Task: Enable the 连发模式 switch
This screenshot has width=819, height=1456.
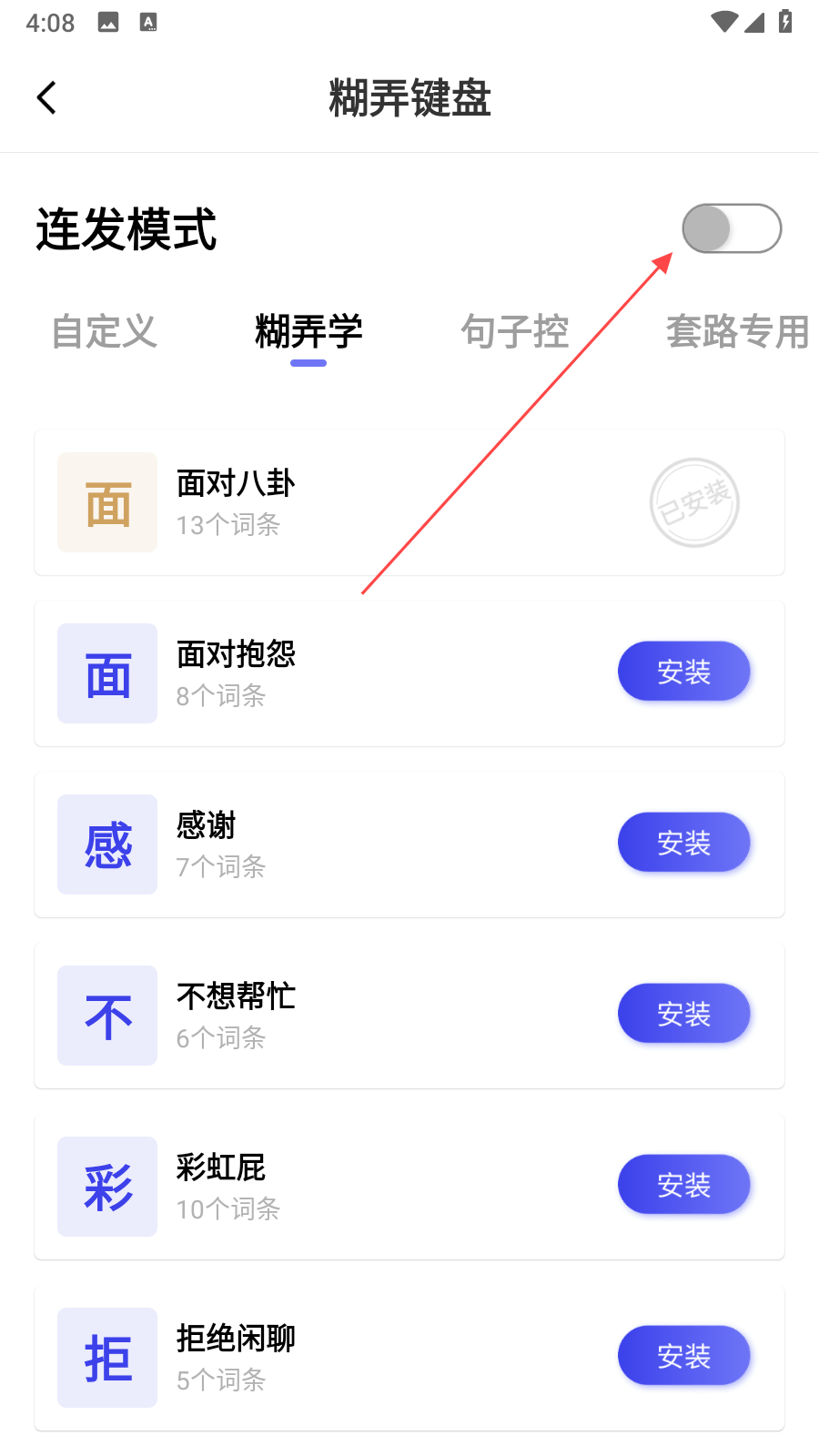Action: click(732, 228)
